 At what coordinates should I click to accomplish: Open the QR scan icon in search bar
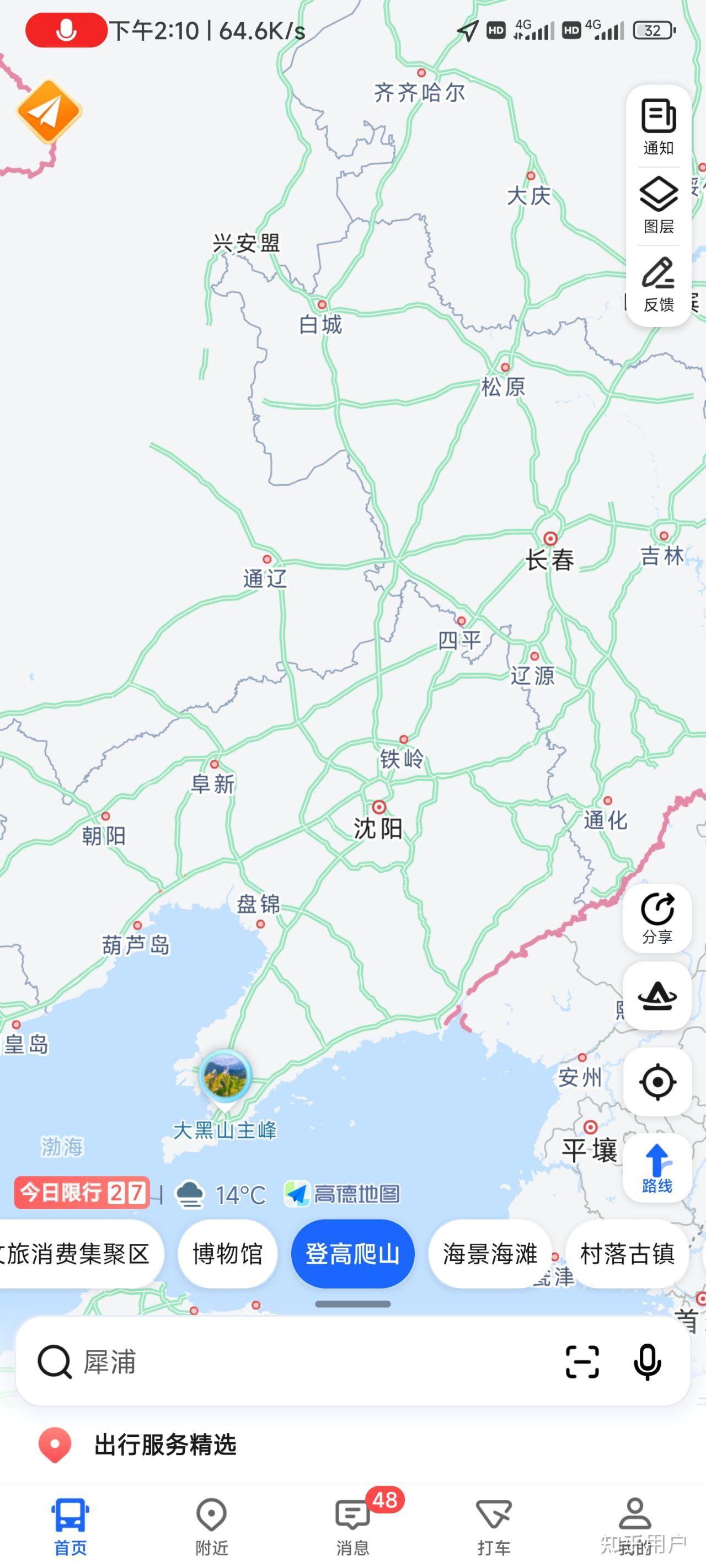583,1362
